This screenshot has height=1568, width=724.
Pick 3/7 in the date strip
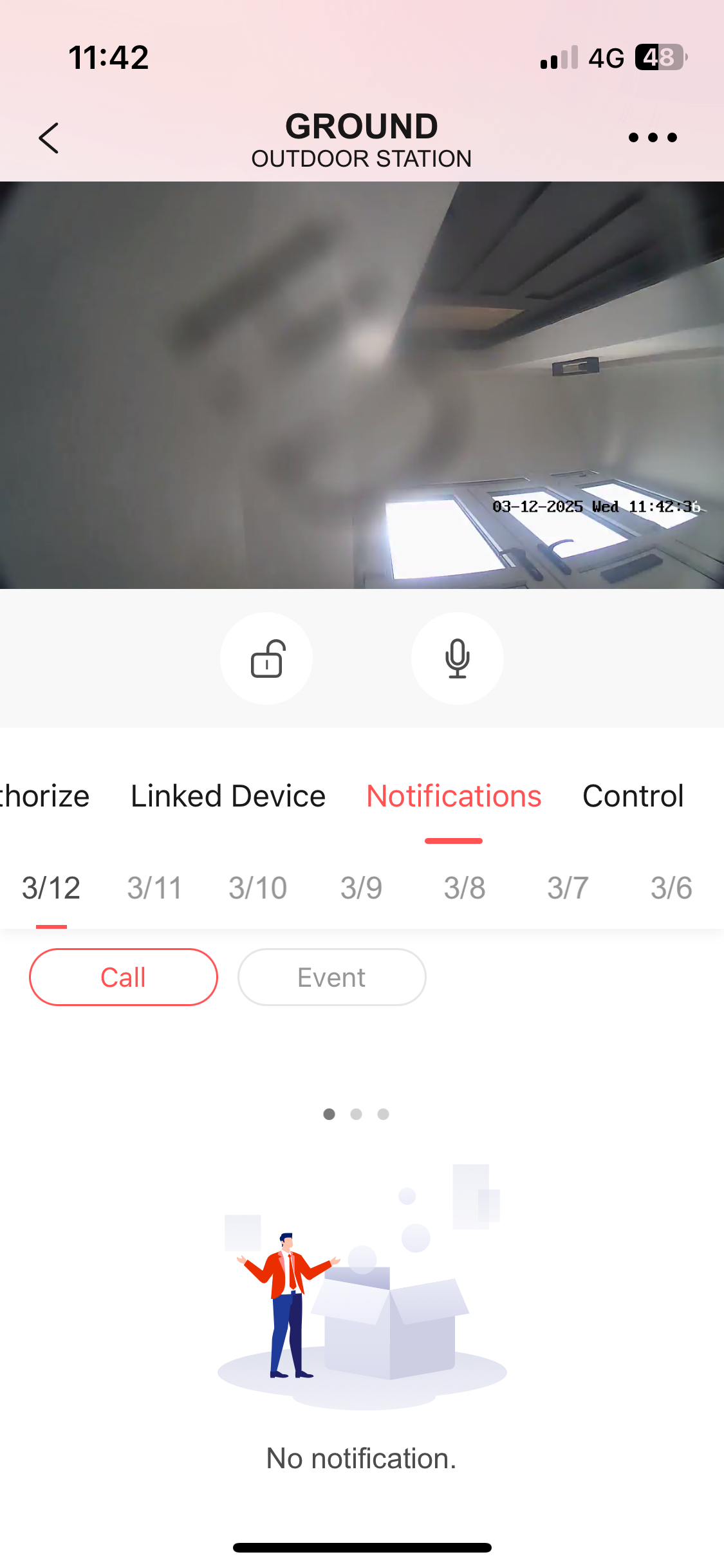click(568, 888)
